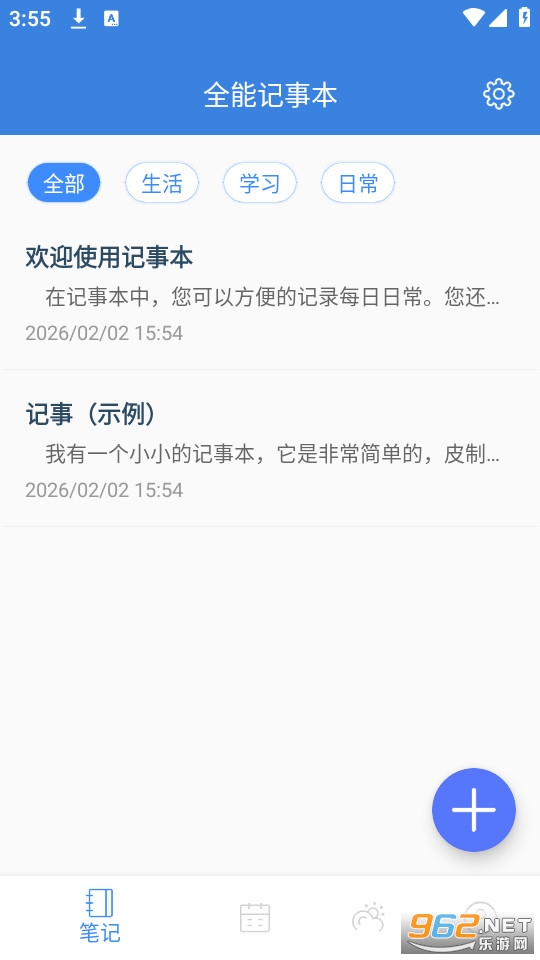Switch to the weather tab
This screenshot has height=960, width=540.
point(368,917)
